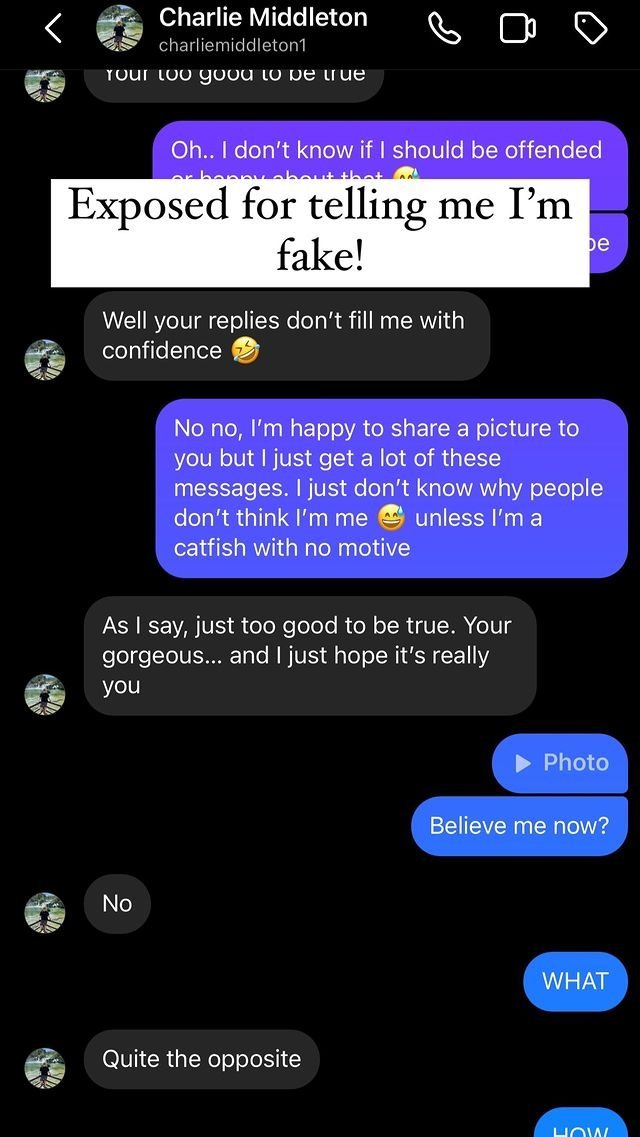The width and height of the screenshot is (640, 1137).
Task: Open the label tag icon
Action: (x=591, y=29)
